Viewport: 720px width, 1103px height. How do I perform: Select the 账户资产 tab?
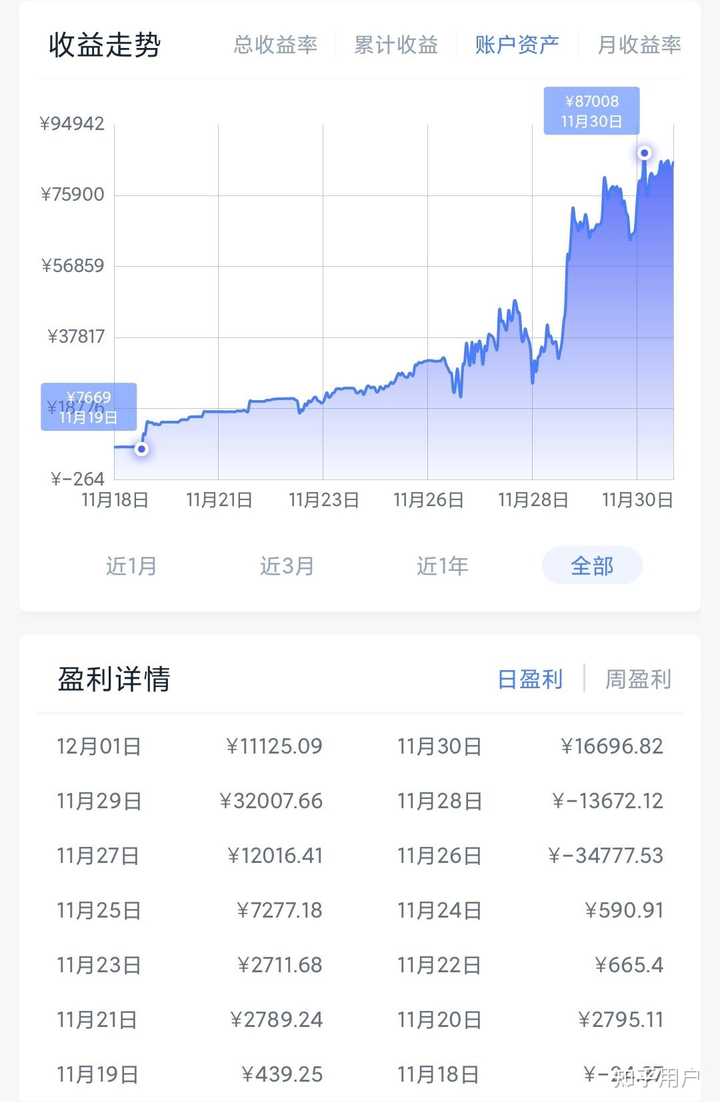click(x=516, y=45)
